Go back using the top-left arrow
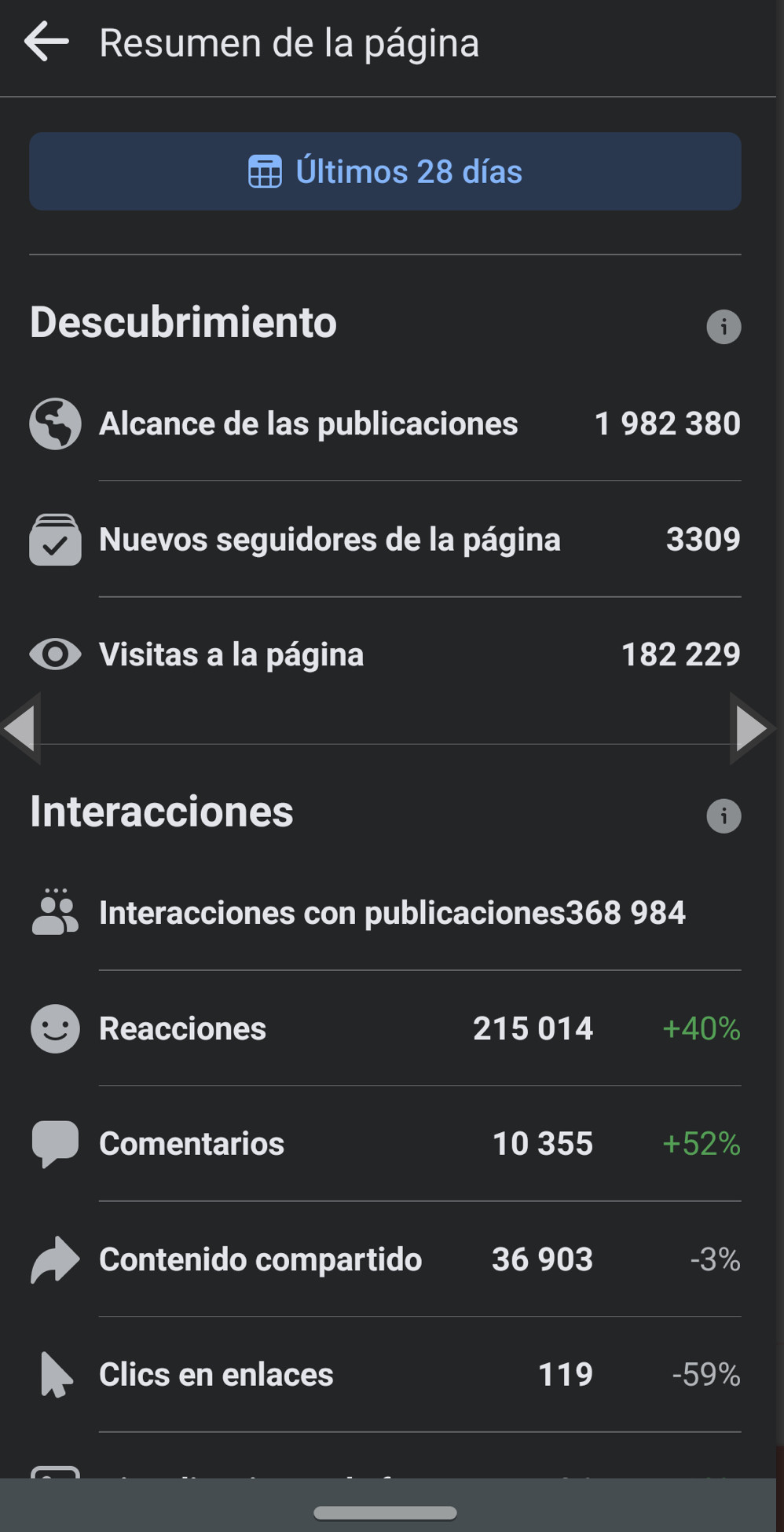Viewport: 784px width, 1532px height. tap(46, 42)
